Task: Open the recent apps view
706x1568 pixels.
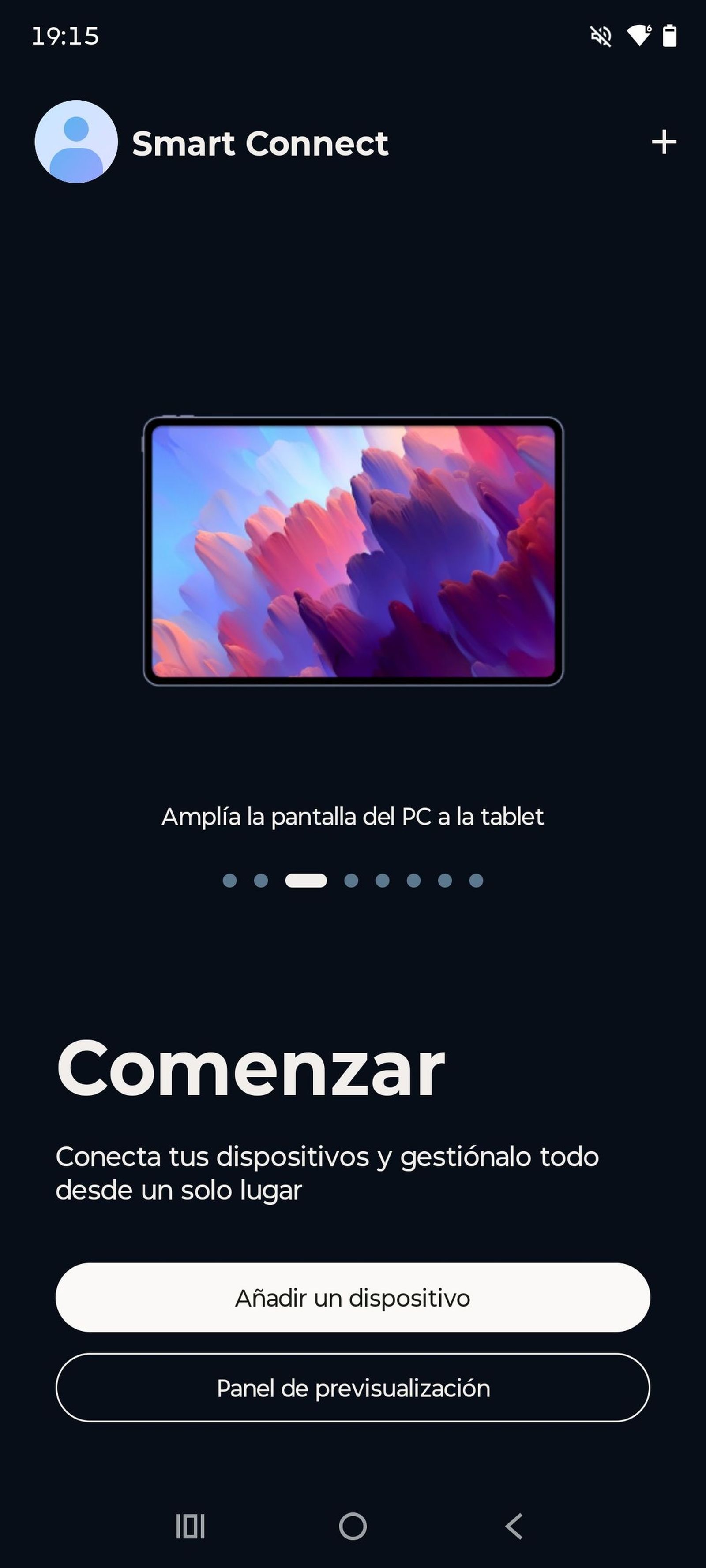Action: coord(190,1526)
